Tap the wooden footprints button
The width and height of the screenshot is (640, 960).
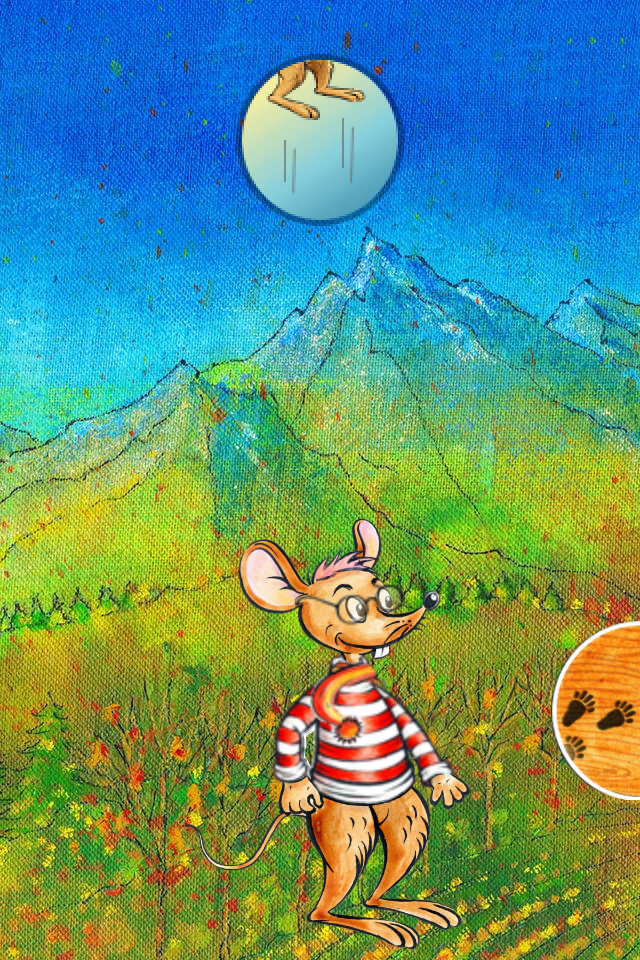coord(602,712)
